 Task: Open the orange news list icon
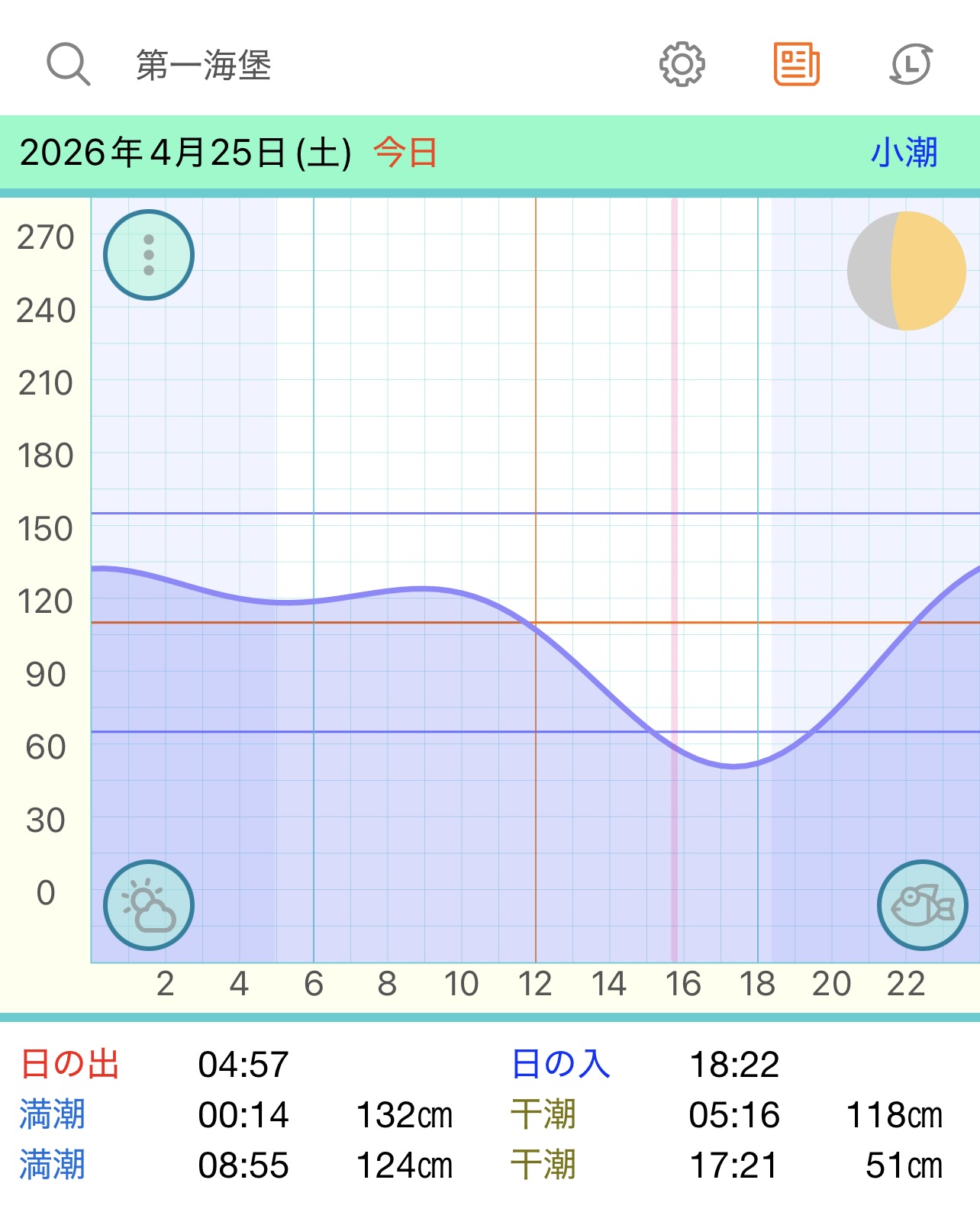[x=796, y=65]
